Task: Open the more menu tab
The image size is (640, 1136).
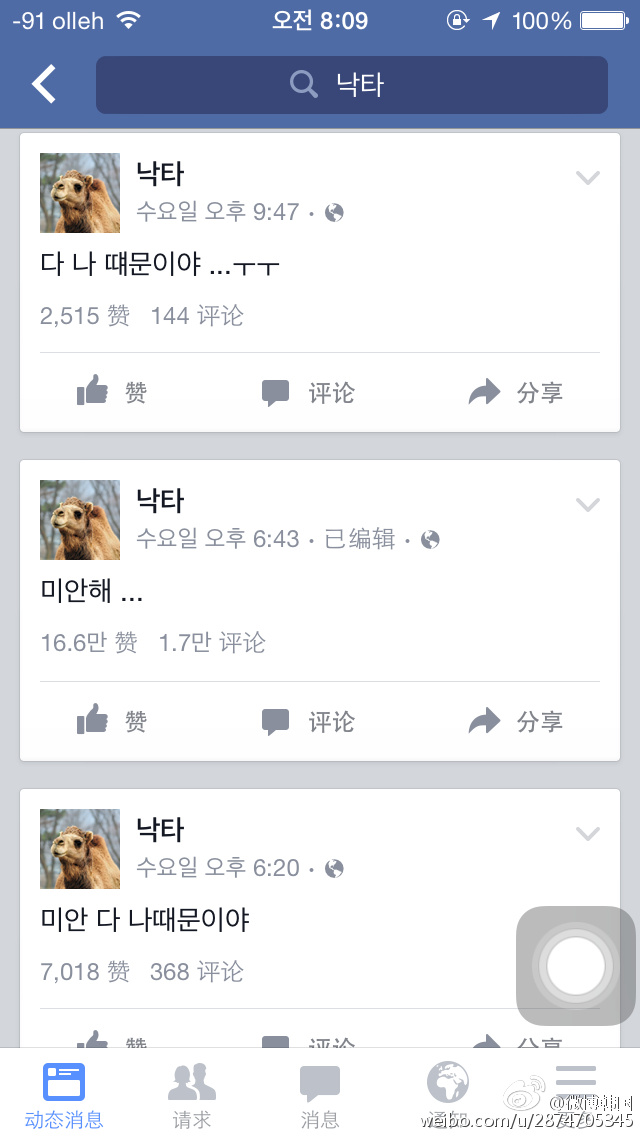Action: click(576, 1080)
